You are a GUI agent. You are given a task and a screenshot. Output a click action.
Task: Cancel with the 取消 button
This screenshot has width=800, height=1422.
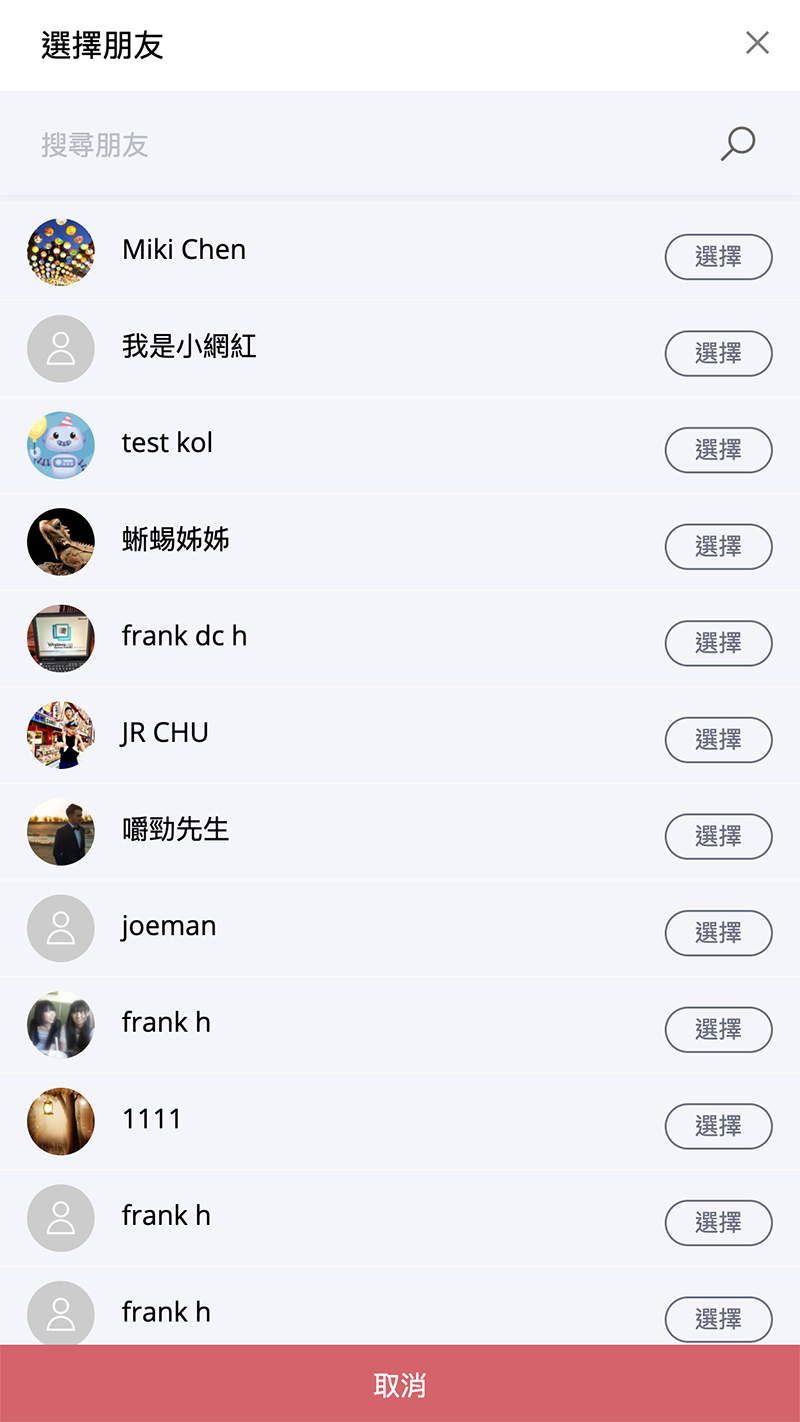[x=400, y=1384]
